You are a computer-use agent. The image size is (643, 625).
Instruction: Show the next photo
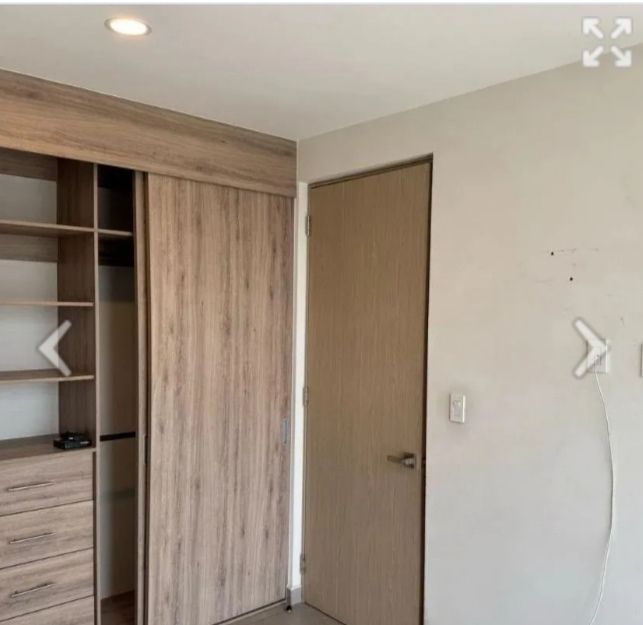(x=589, y=348)
